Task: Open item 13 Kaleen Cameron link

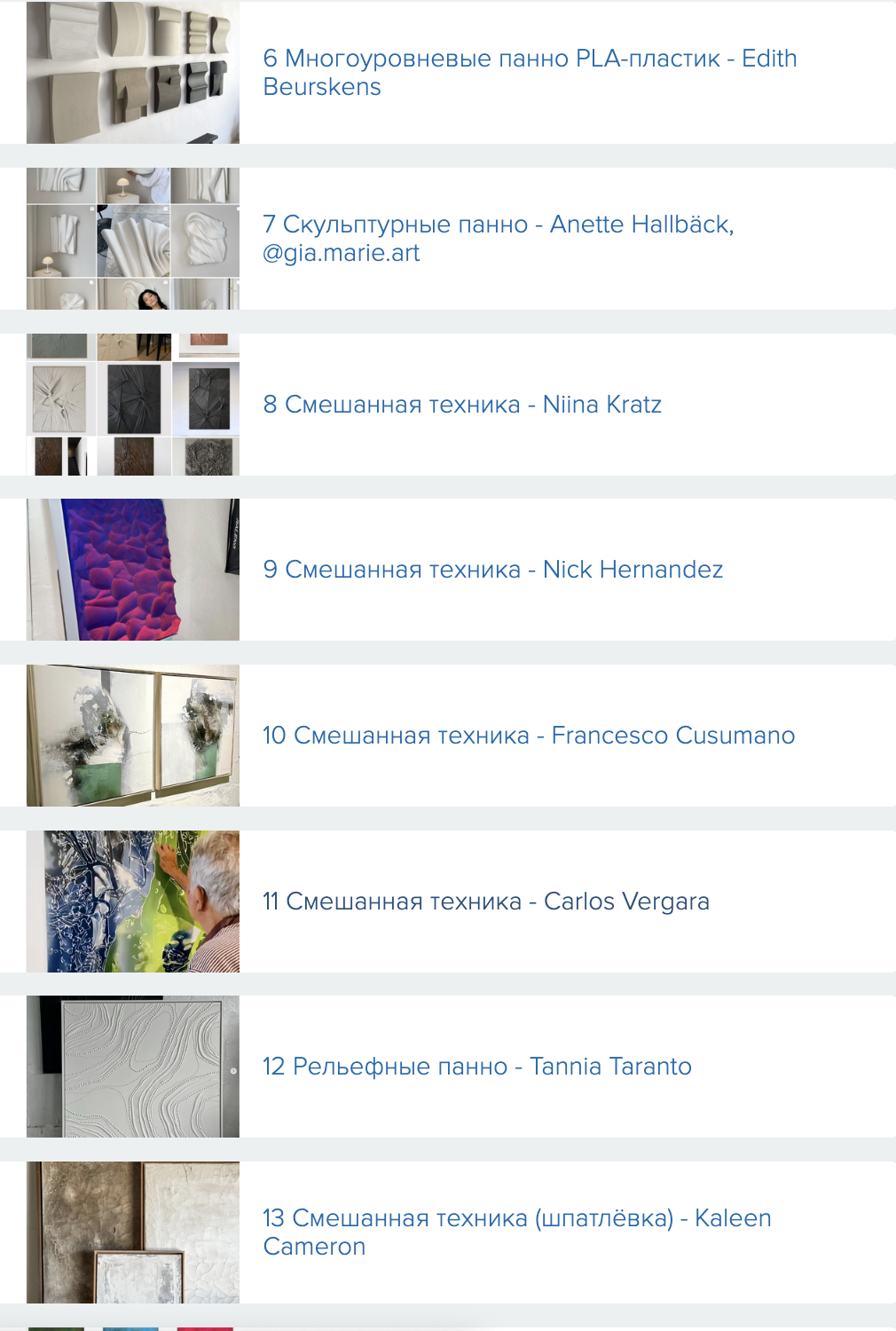Action: [516, 1232]
